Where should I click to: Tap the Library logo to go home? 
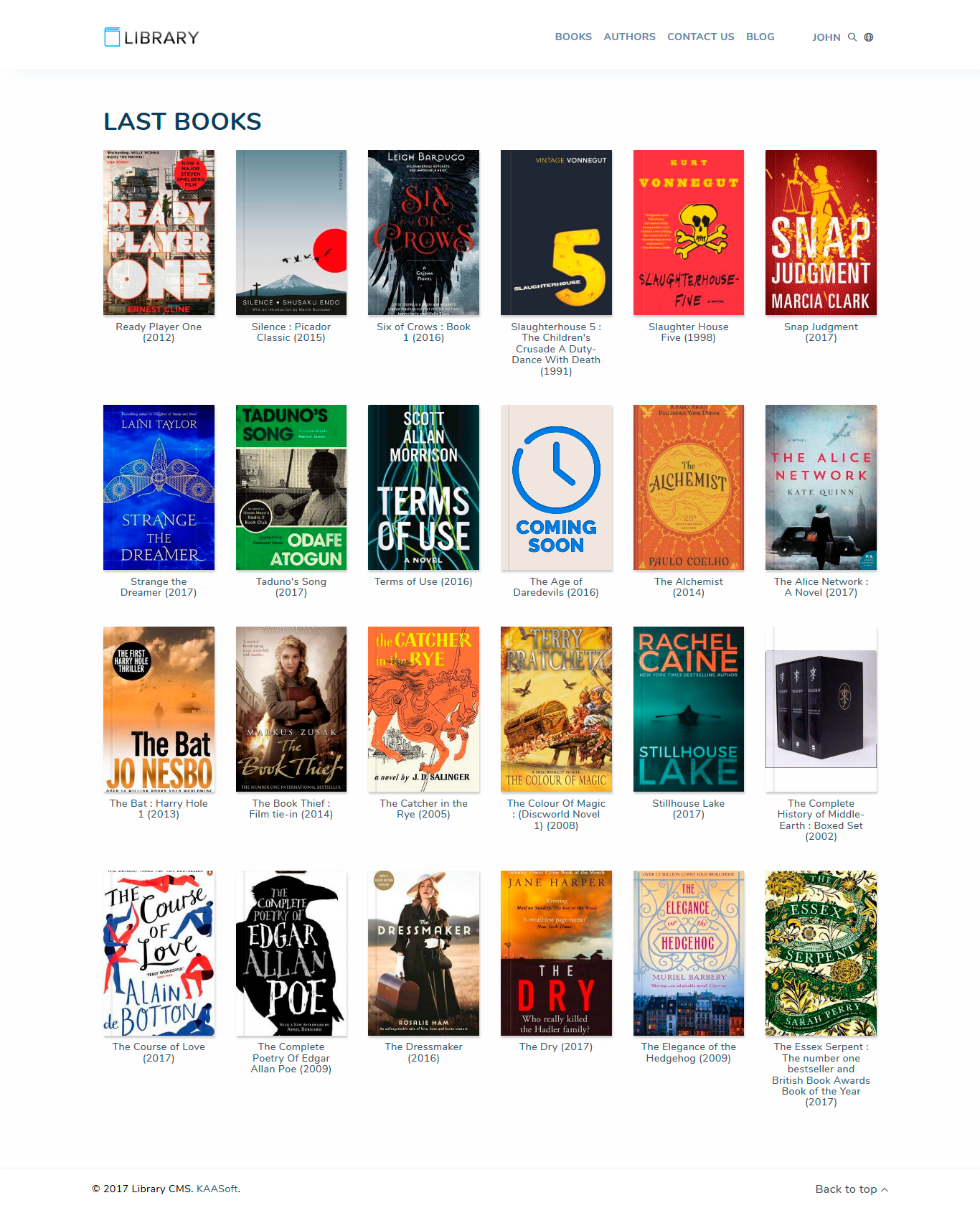151,37
